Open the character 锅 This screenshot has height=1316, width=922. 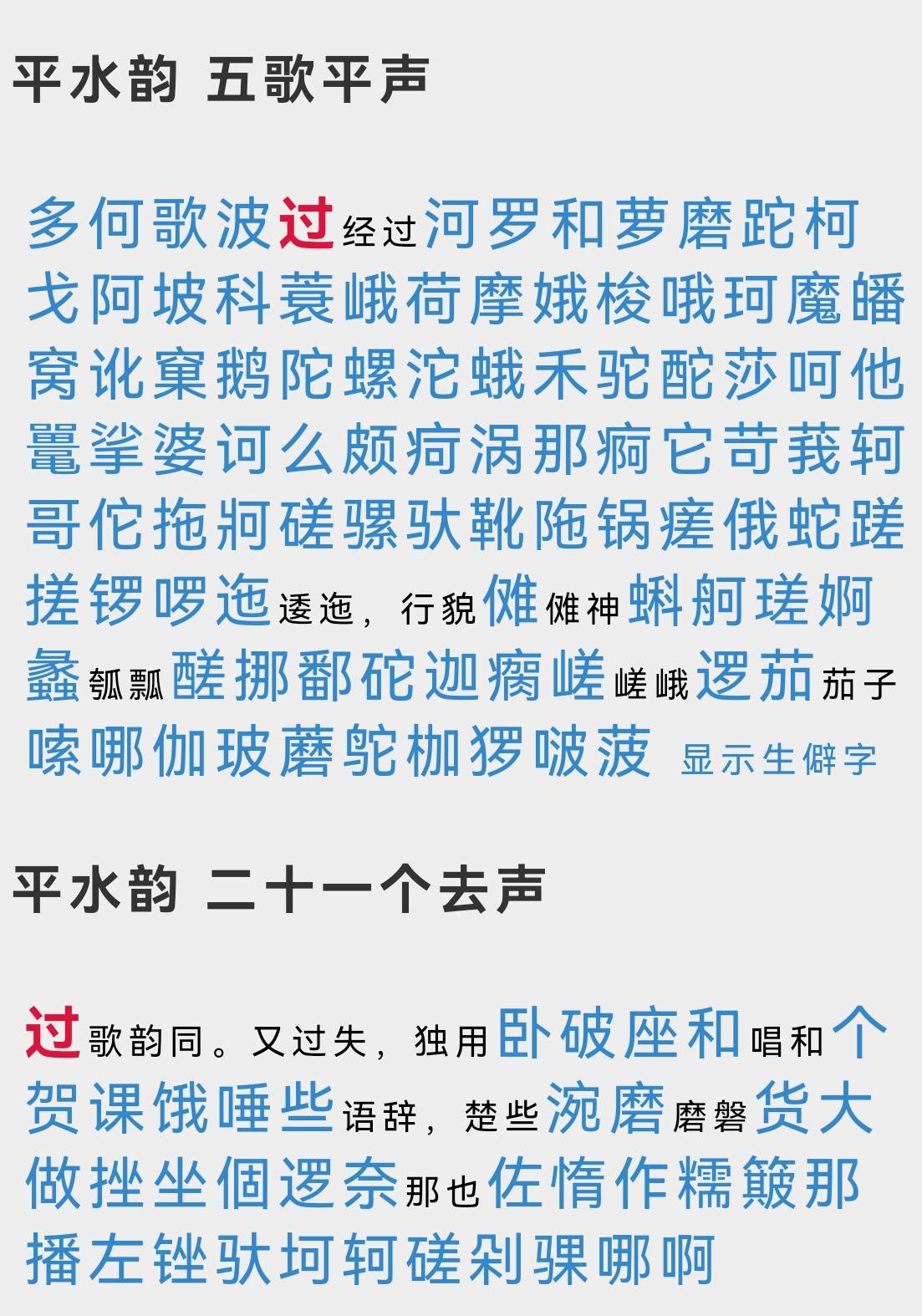(x=625, y=525)
